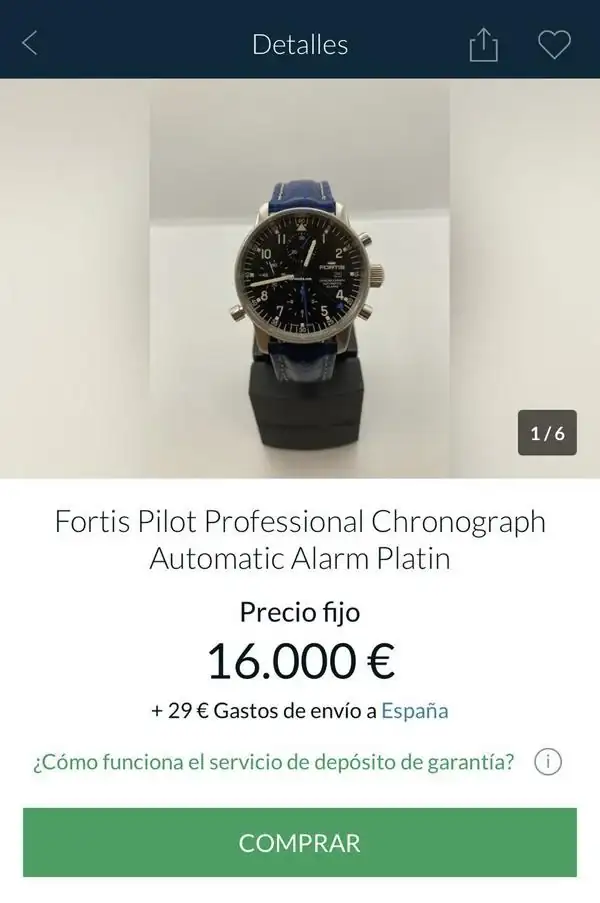This screenshot has height=903, width=600.
Task: Go back using the header arrow
Action: (x=30, y=43)
